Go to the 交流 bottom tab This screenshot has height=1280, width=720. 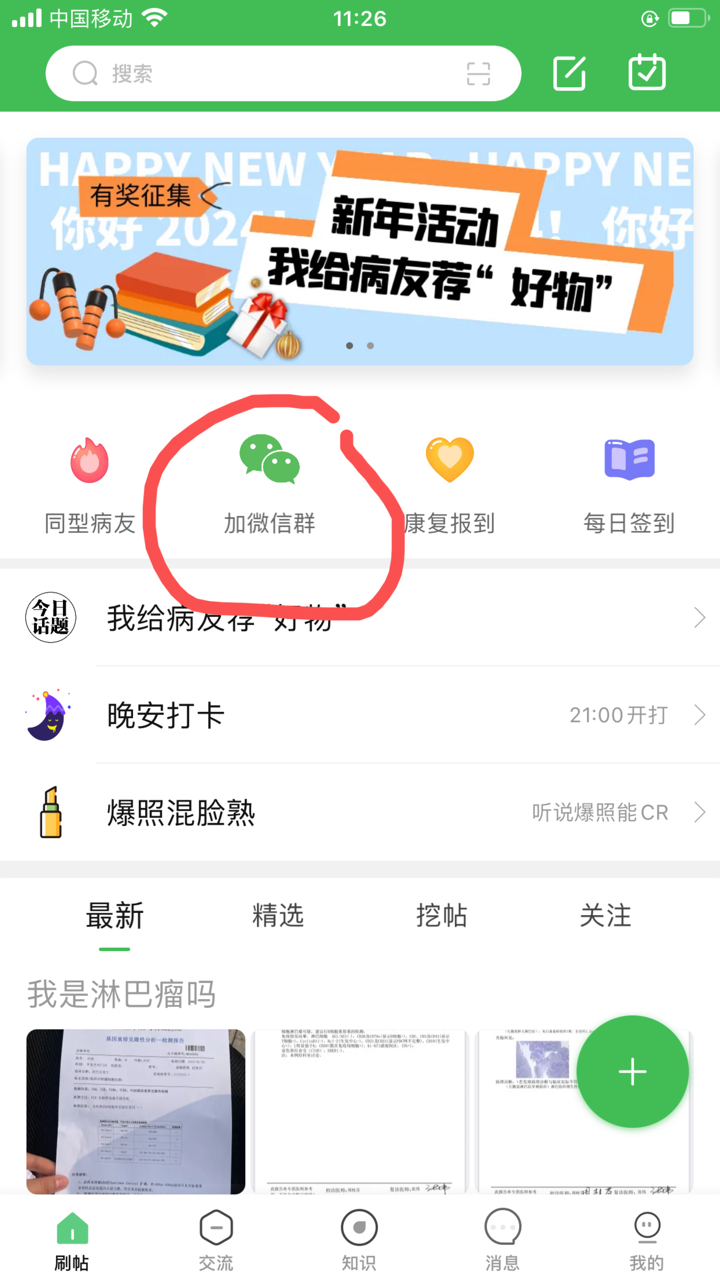[216, 1241]
